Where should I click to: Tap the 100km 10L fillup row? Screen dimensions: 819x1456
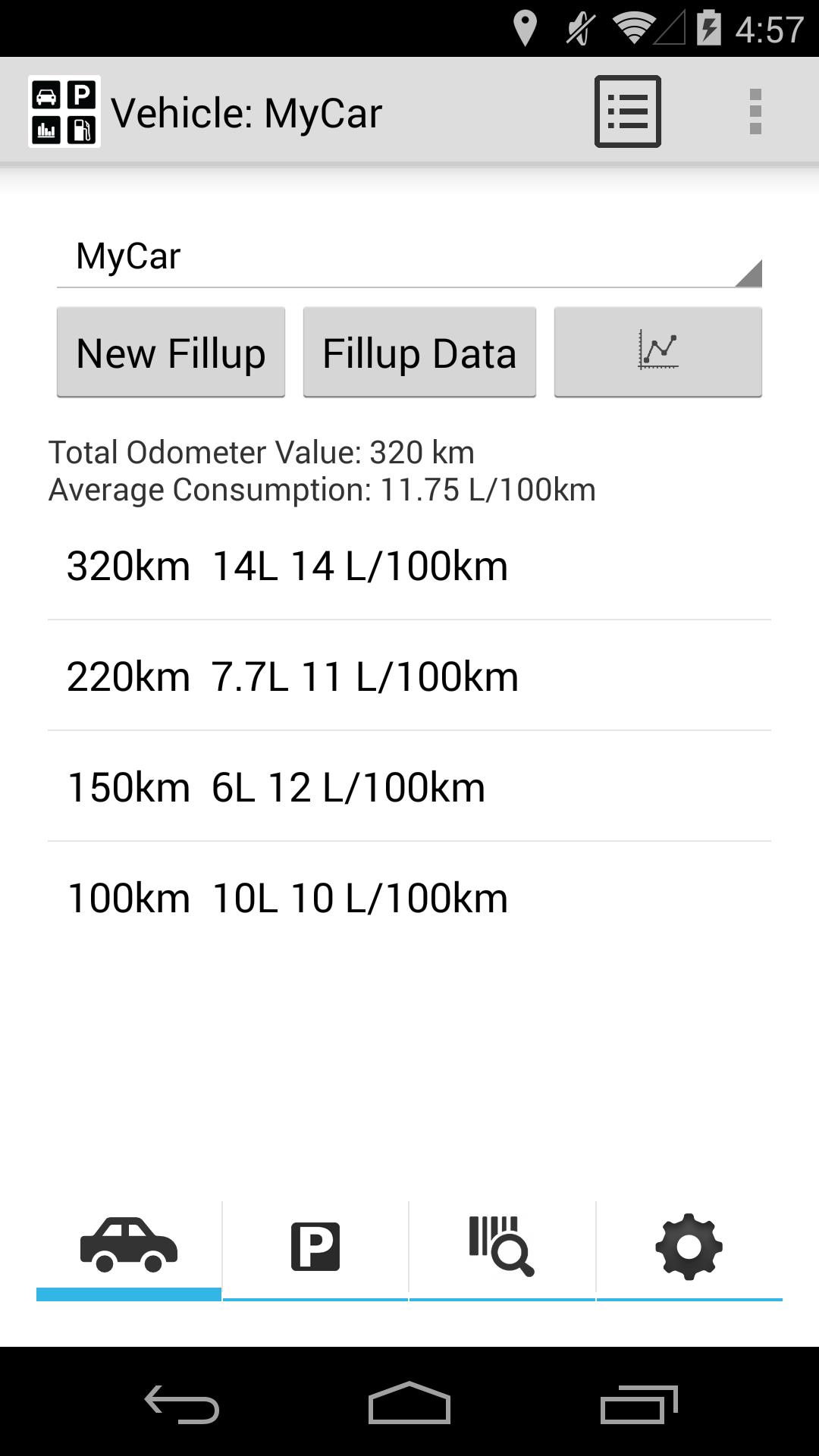point(409,897)
